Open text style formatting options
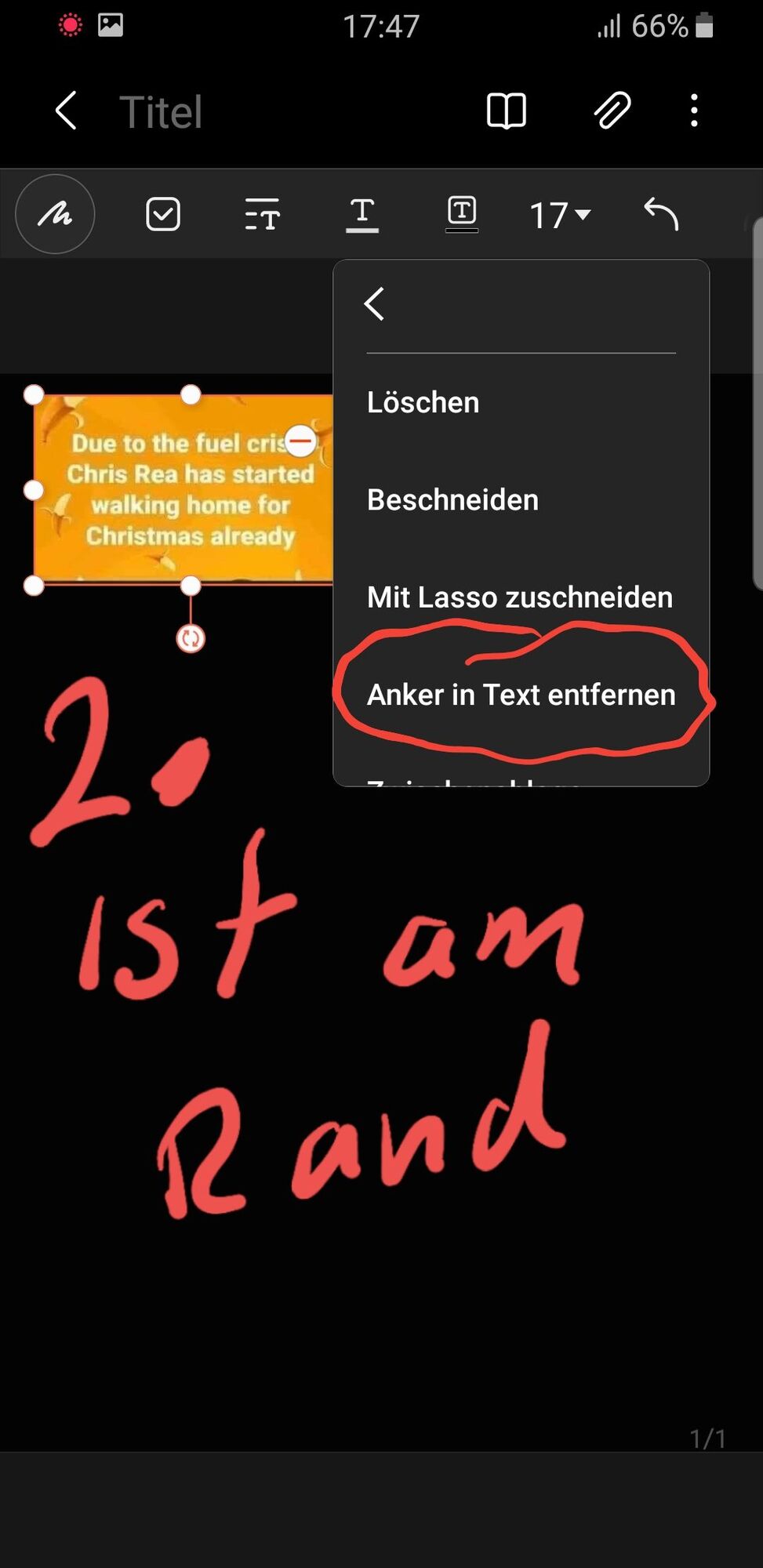This screenshot has height=1568, width=763. tap(262, 214)
